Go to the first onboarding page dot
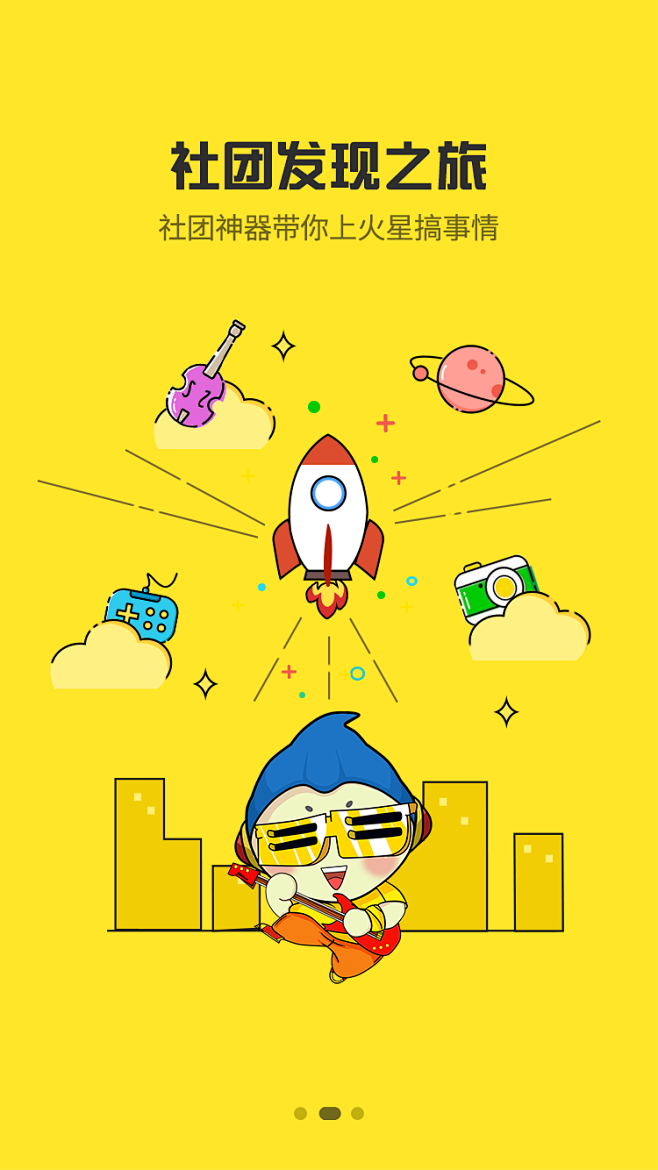The width and height of the screenshot is (658, 1170). 301,1113
